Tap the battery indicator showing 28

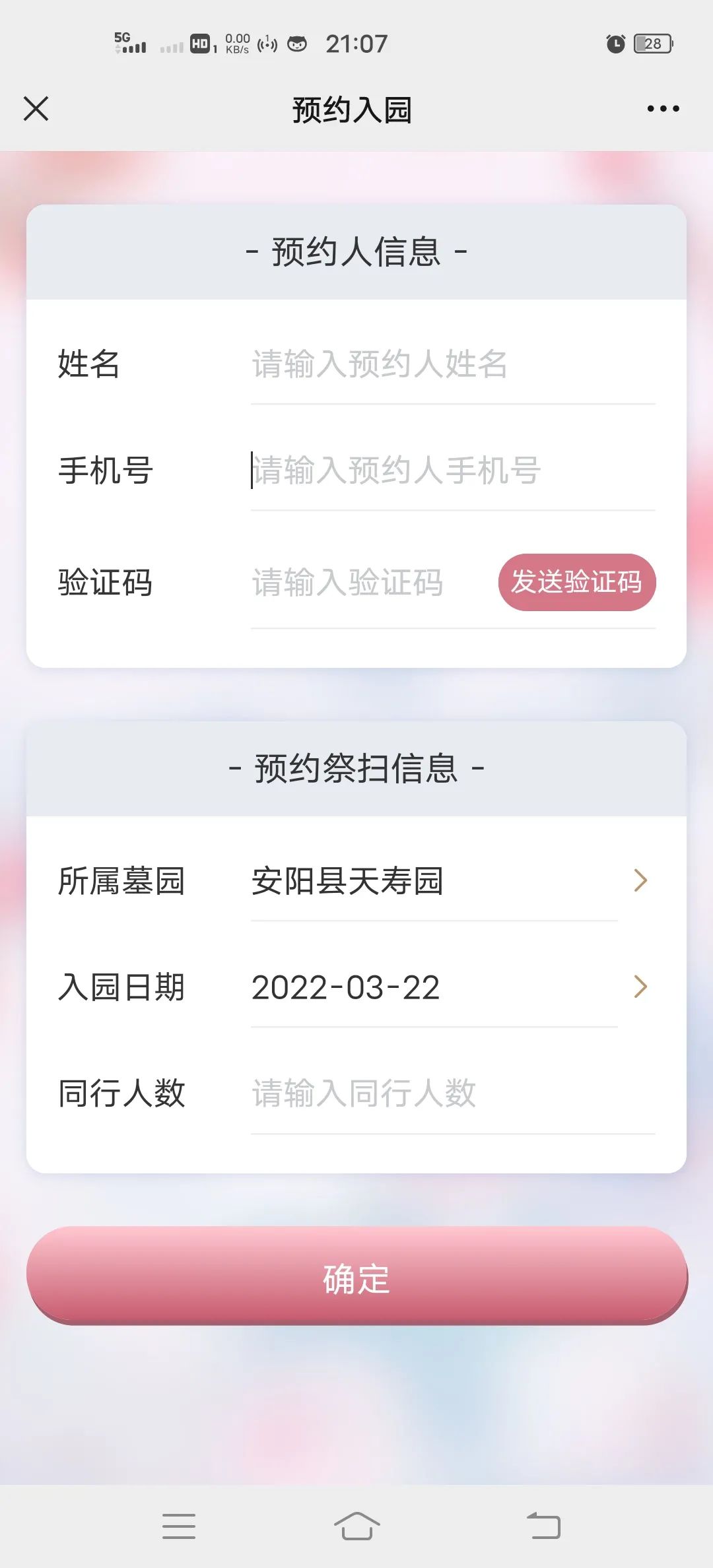652,44
